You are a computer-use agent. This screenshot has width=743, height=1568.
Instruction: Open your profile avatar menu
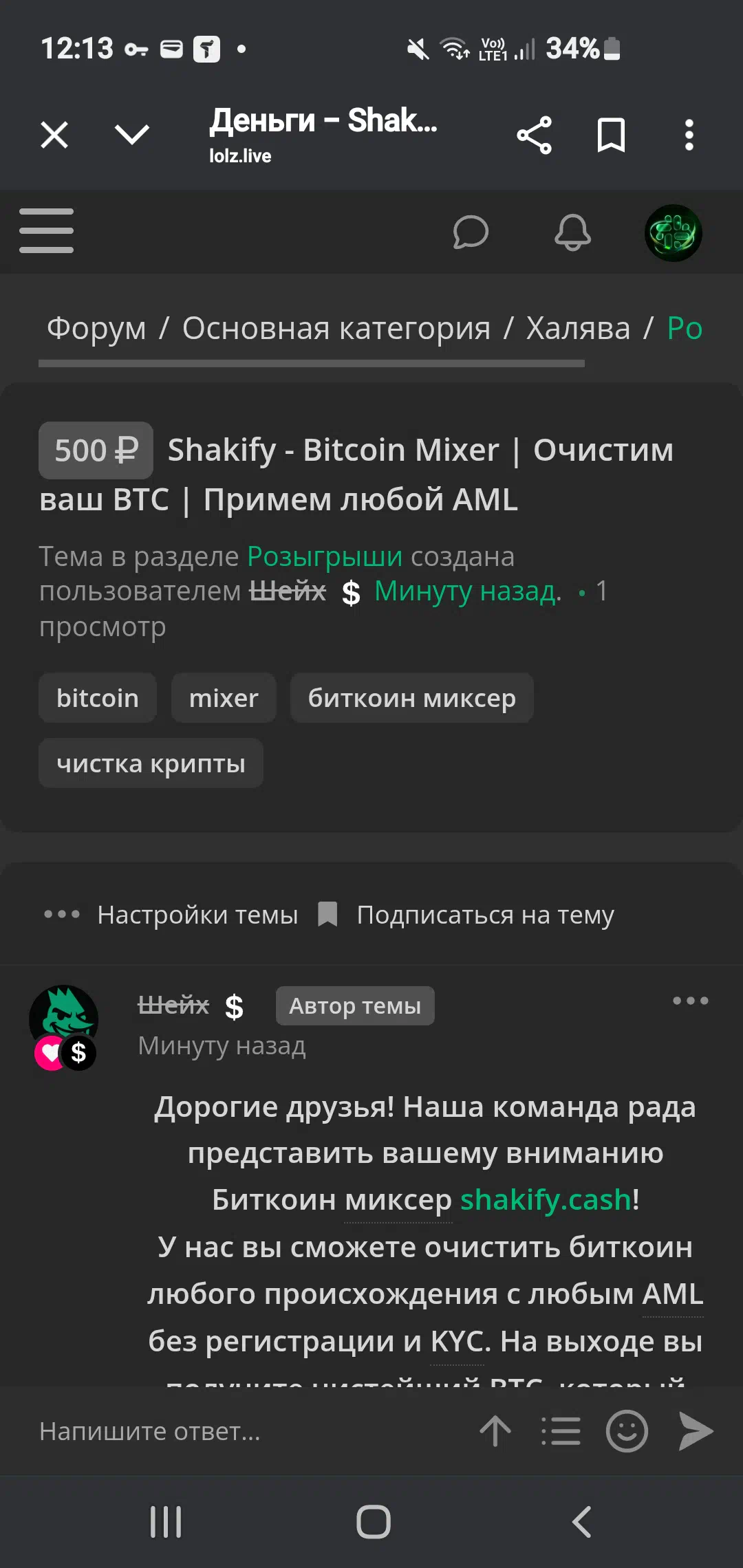coord(674,232)
